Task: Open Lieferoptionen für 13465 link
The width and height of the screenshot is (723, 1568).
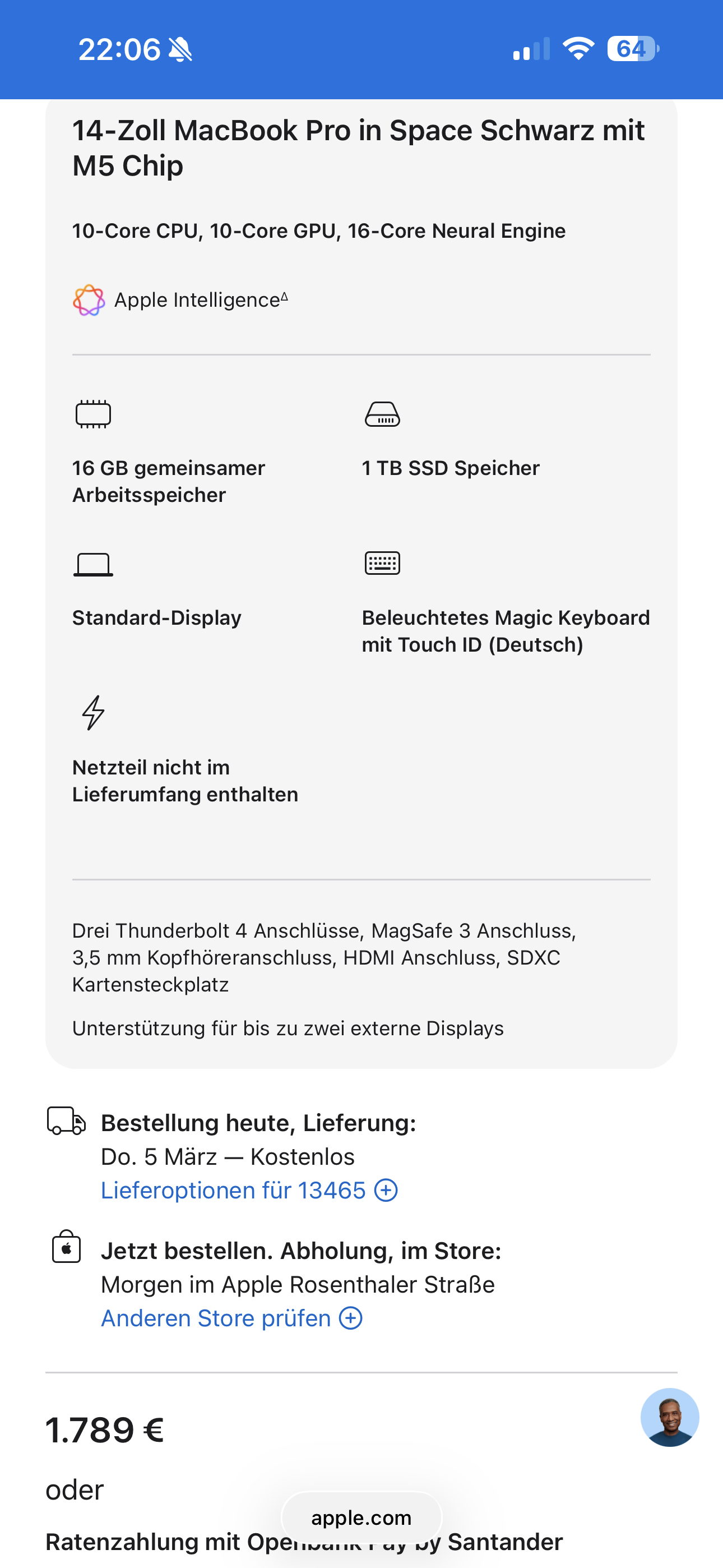Action: (248, 1191)
